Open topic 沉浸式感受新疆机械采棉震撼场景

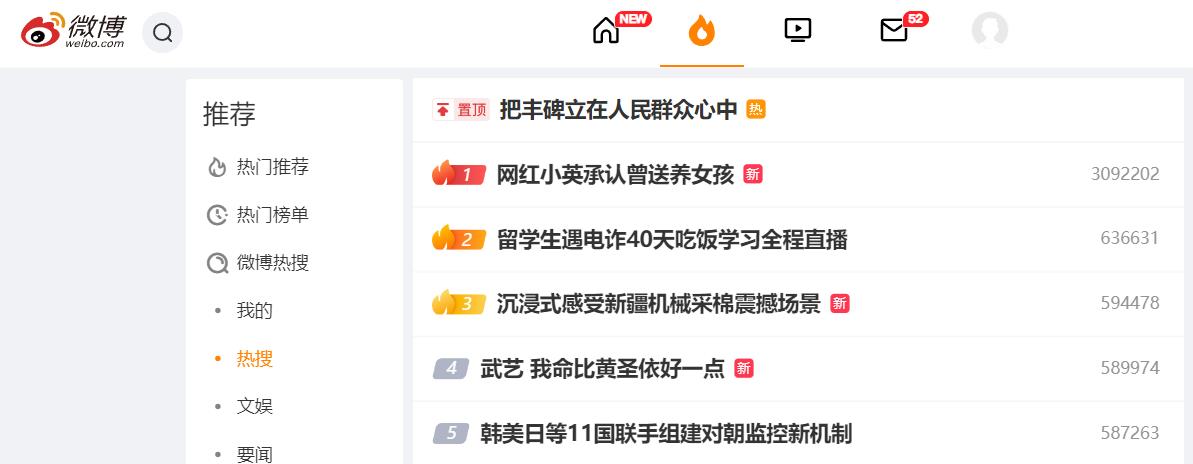658,304
